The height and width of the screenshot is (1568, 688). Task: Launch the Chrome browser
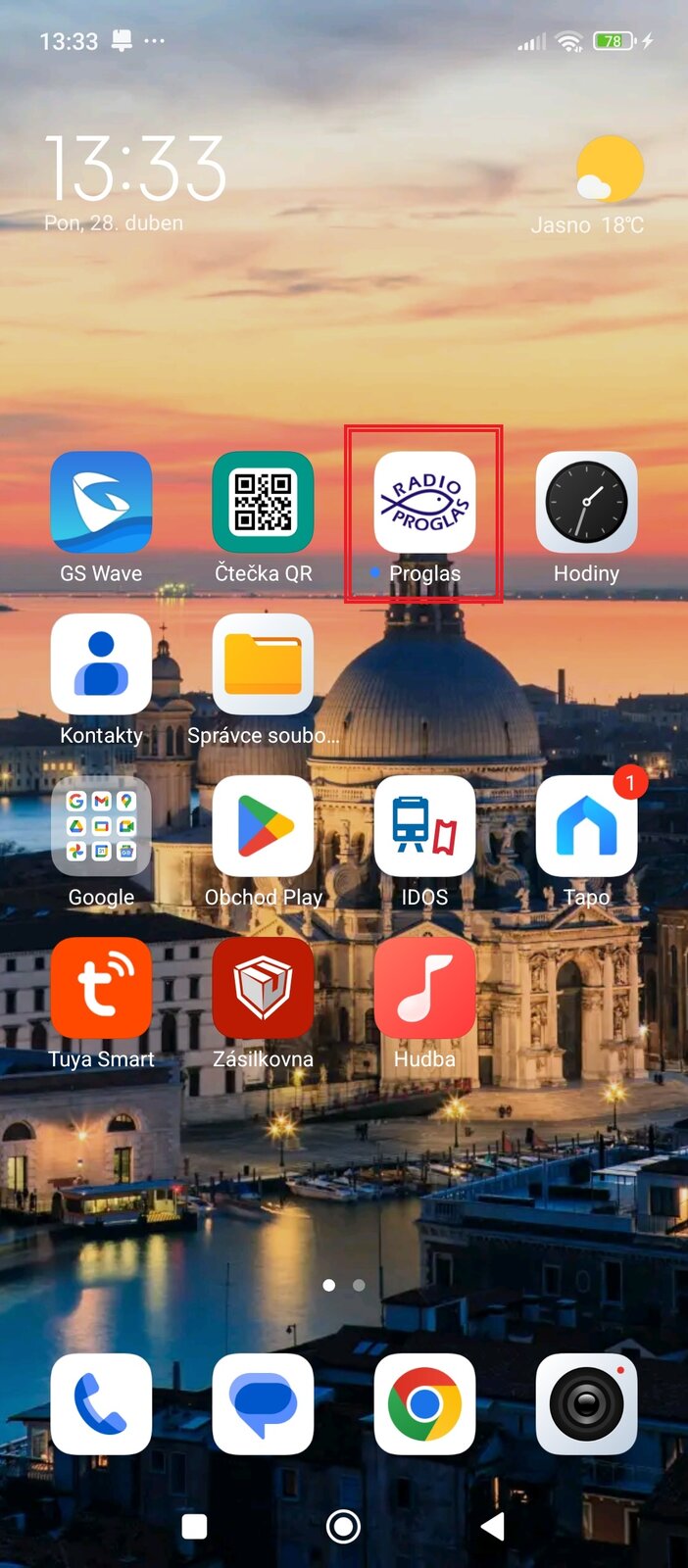click(424, 1403)
